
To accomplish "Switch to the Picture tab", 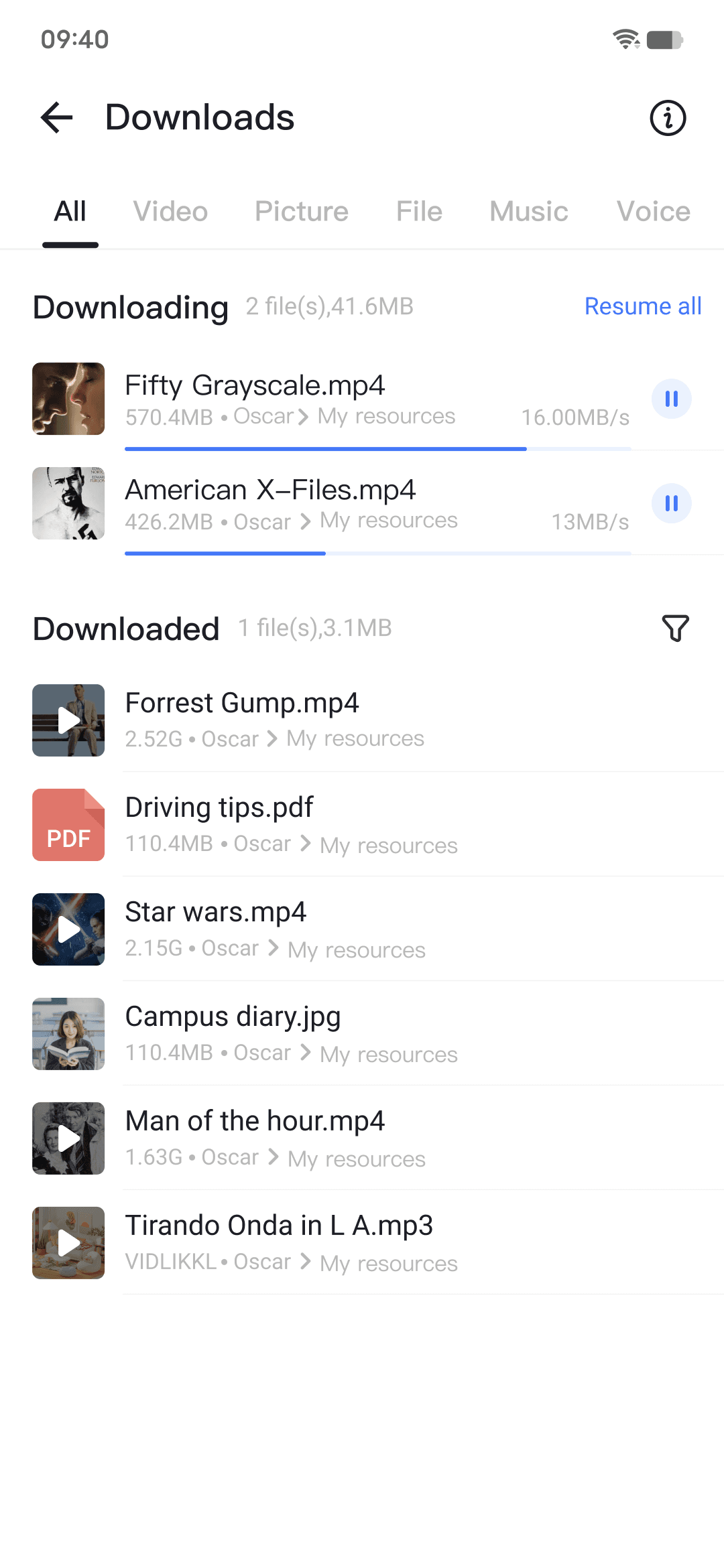I will click(x=302, y=212).
